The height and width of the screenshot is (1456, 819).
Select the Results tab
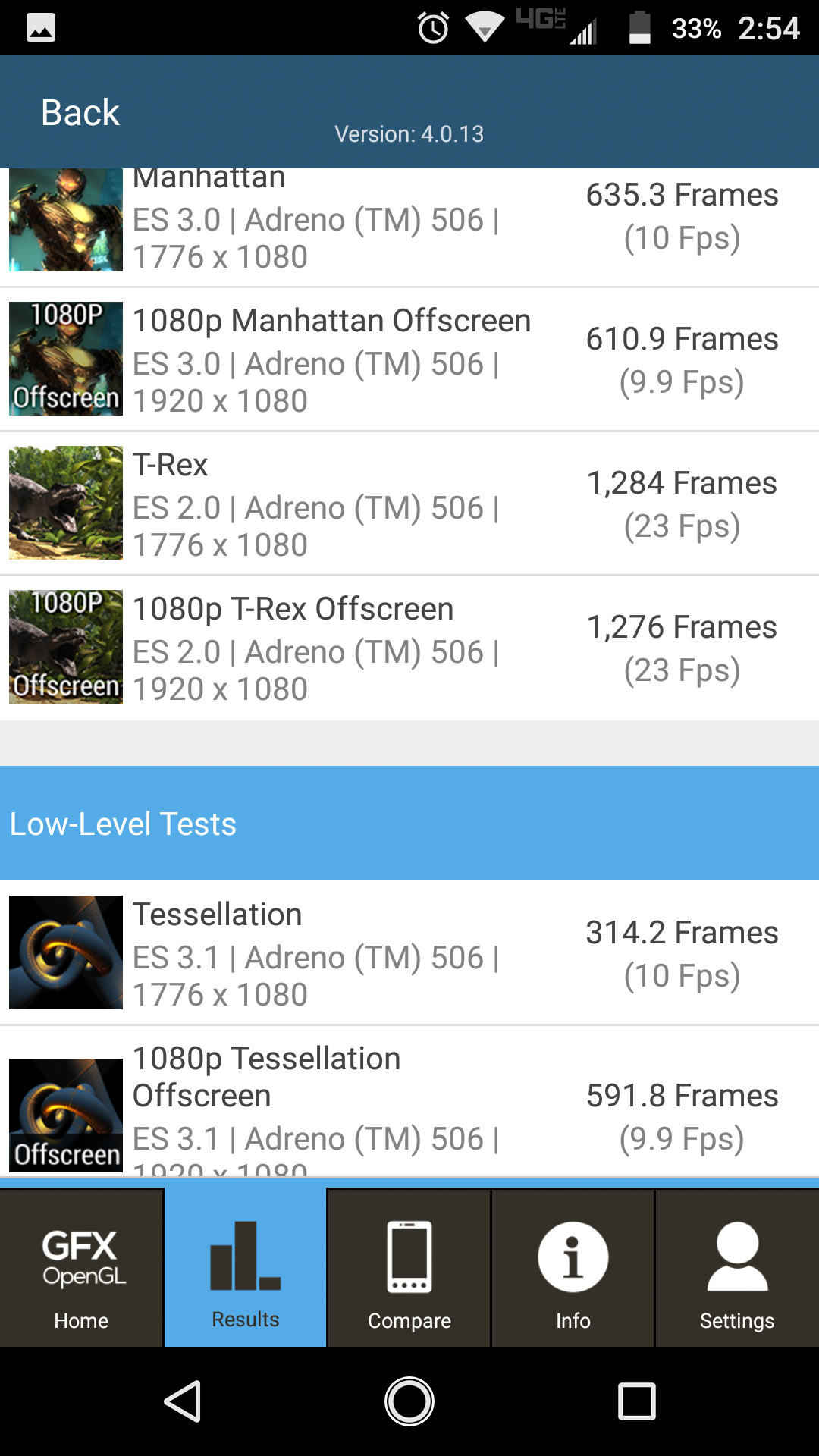246,1268
